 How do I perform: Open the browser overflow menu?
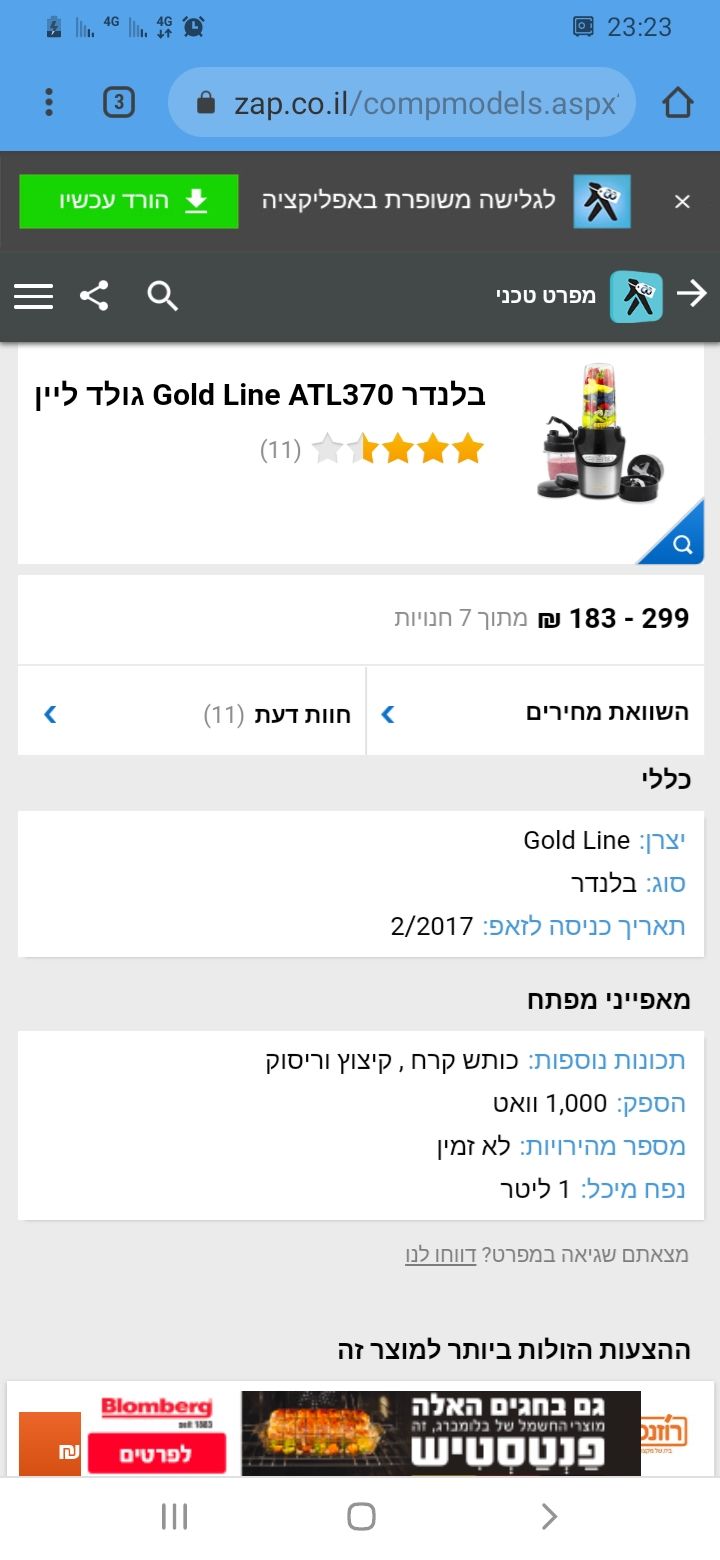point(49,102)
